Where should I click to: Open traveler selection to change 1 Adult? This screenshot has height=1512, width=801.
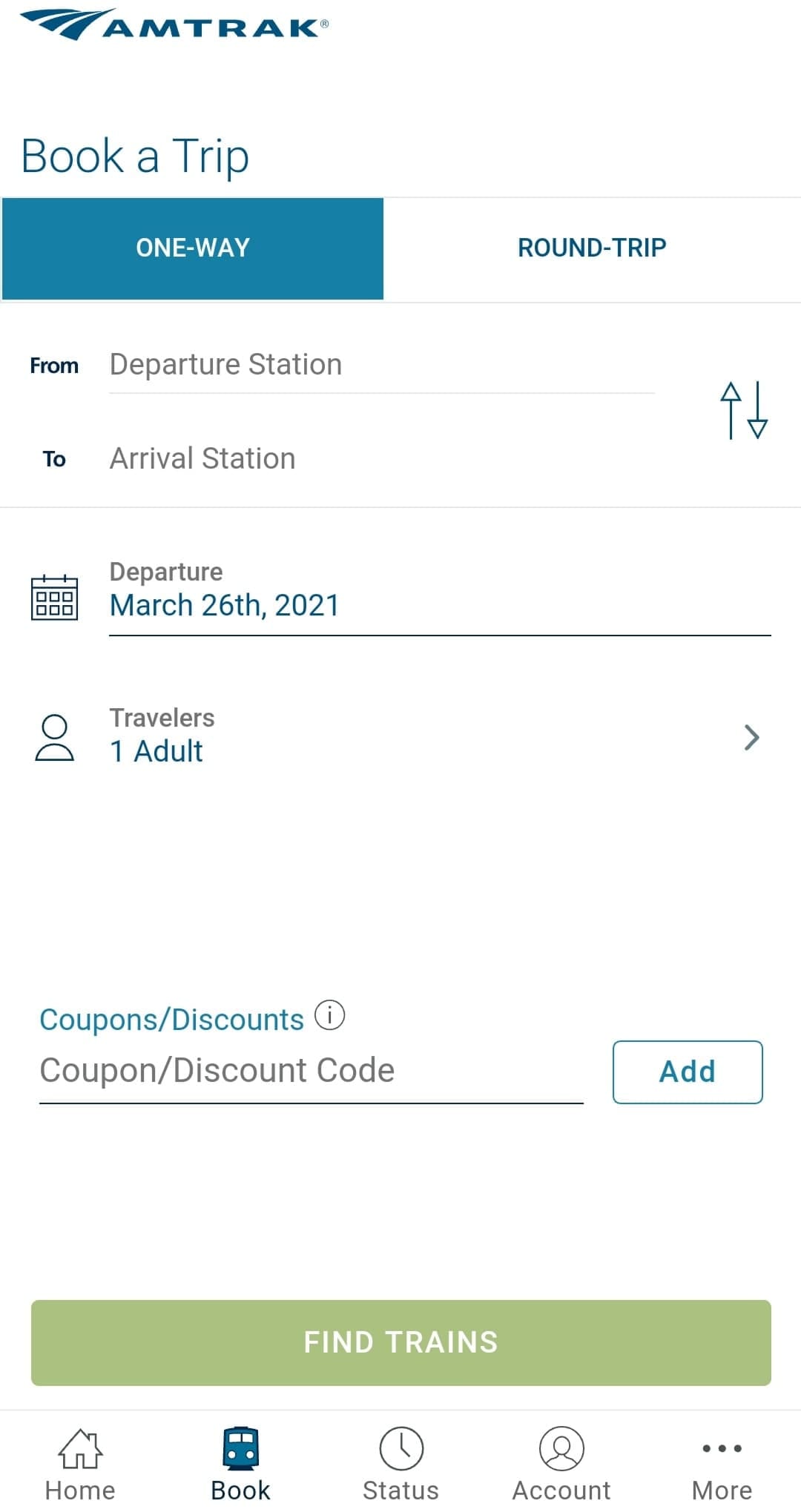click(297, 737)
